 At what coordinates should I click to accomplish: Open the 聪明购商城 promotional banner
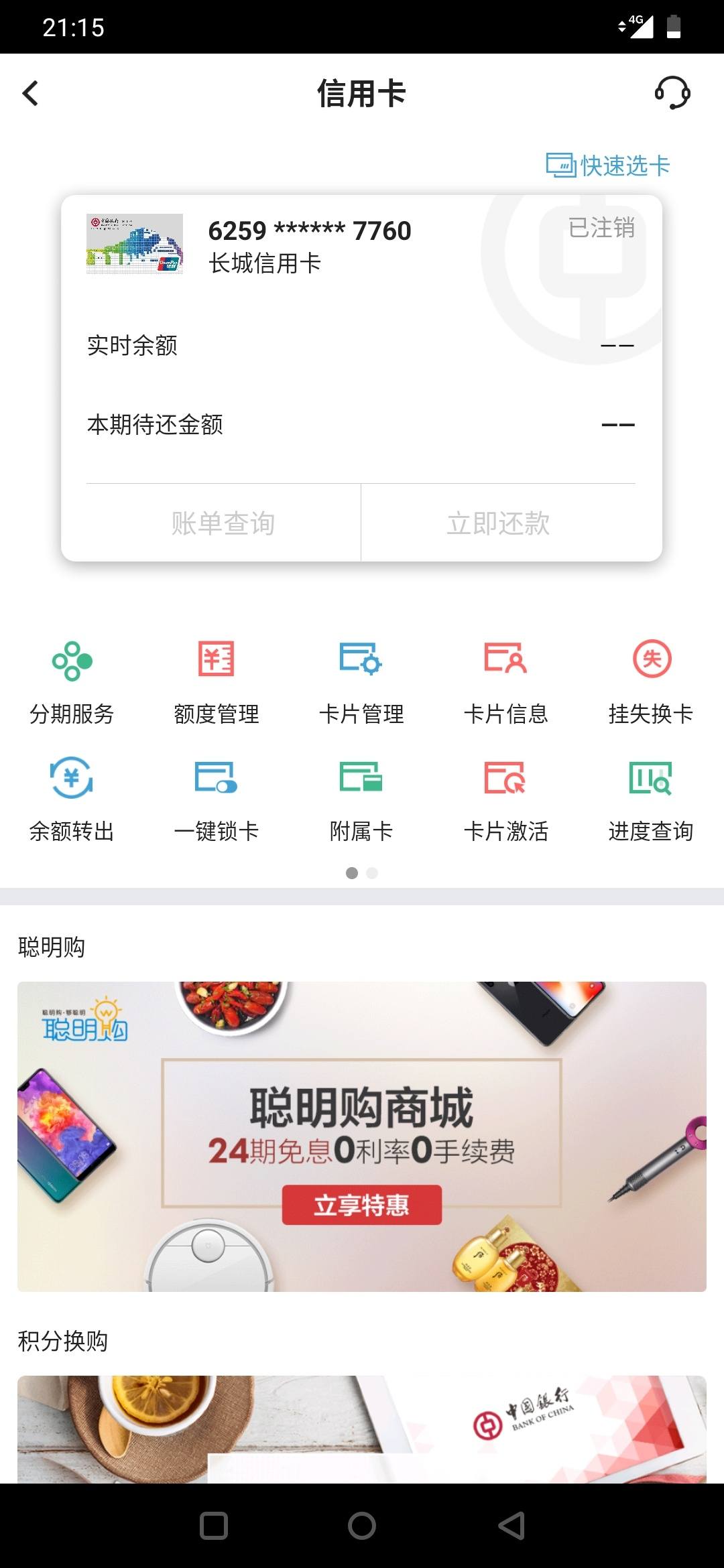tap(362, 1136)
